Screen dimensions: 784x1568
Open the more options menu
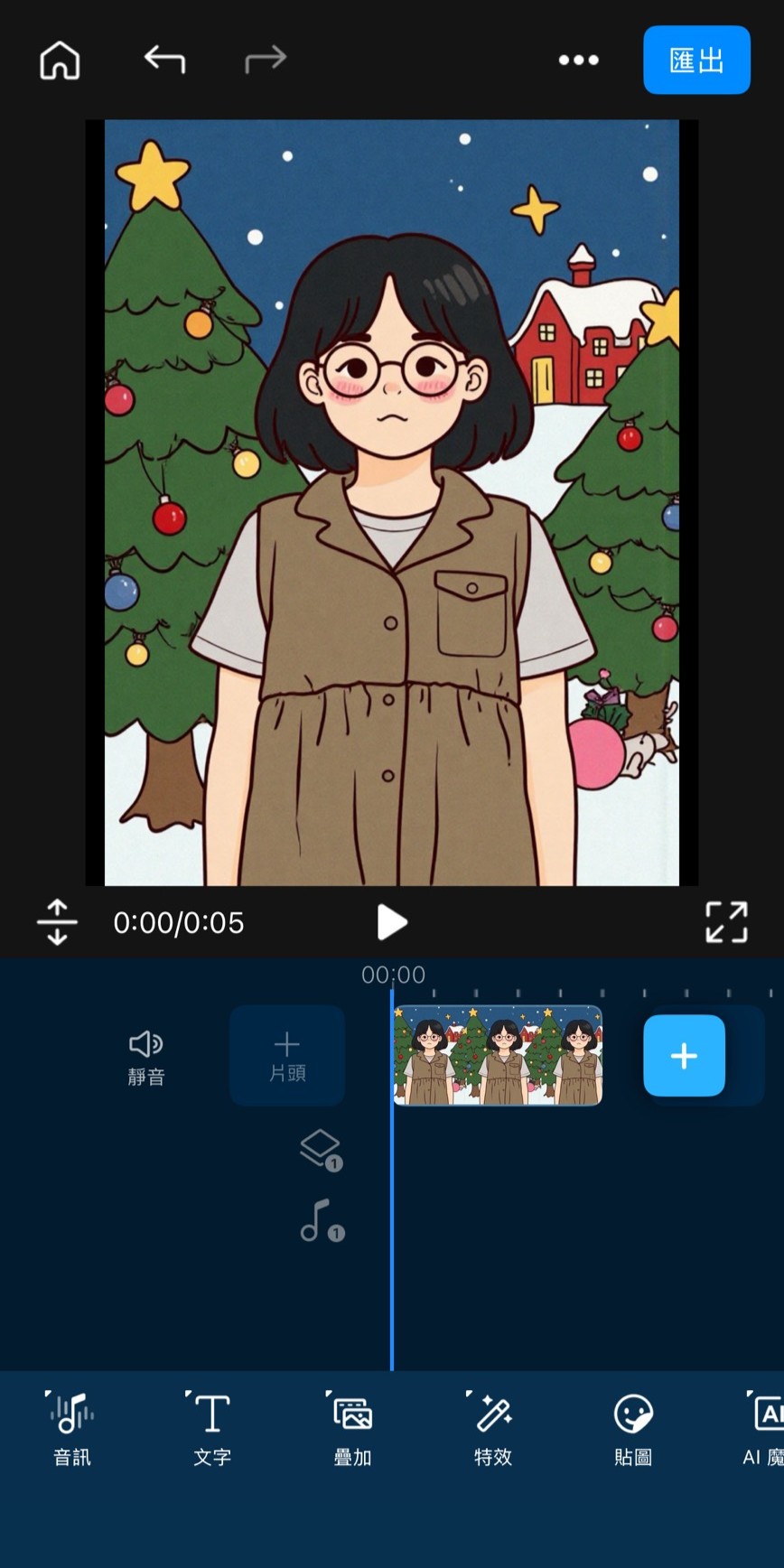pos(578,60)
